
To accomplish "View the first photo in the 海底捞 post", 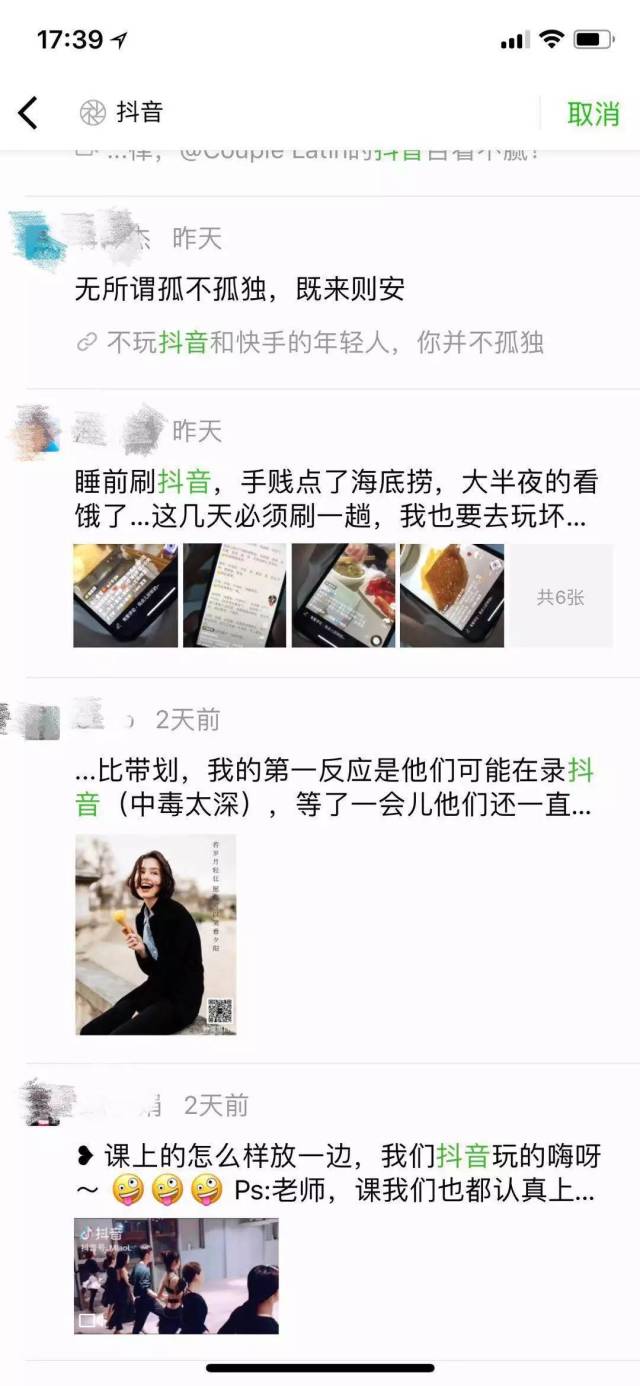I will (x=125, y=596).
